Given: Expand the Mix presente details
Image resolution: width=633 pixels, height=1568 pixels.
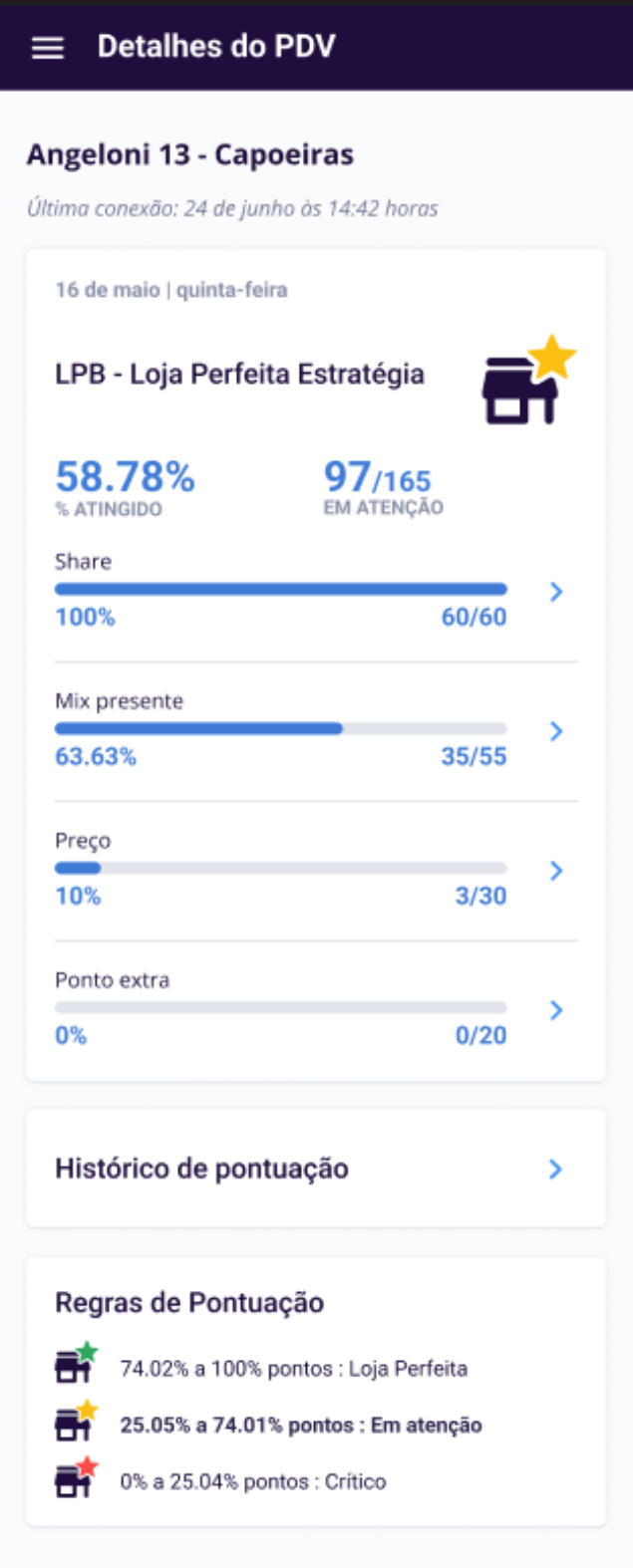Looking at the screenshot, I should (x=555, y=731).
